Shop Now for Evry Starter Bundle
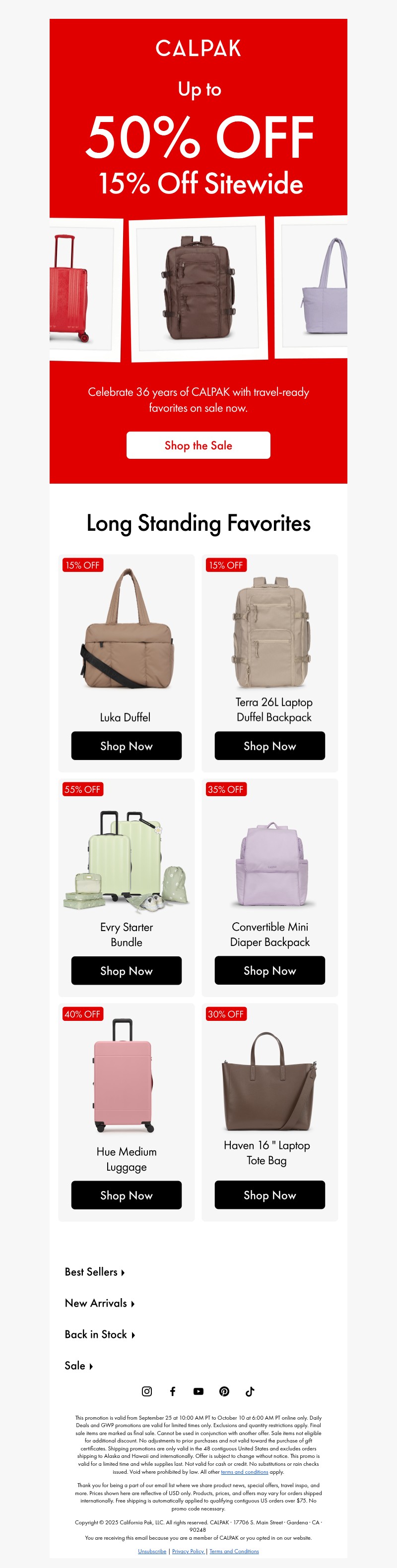The image size is (397, 1568). (x=126, y=970)
